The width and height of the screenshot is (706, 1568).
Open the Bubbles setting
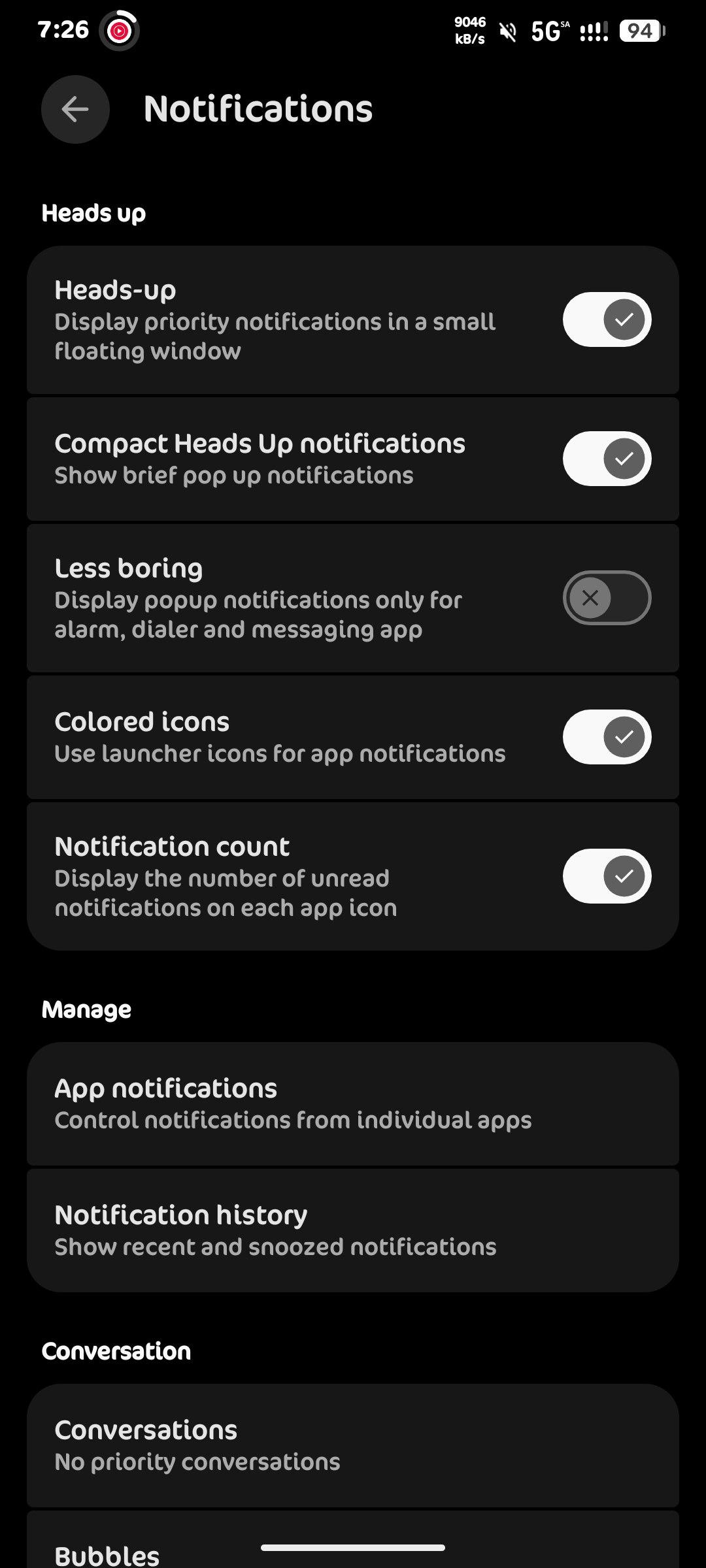(x=108, y=1554)
